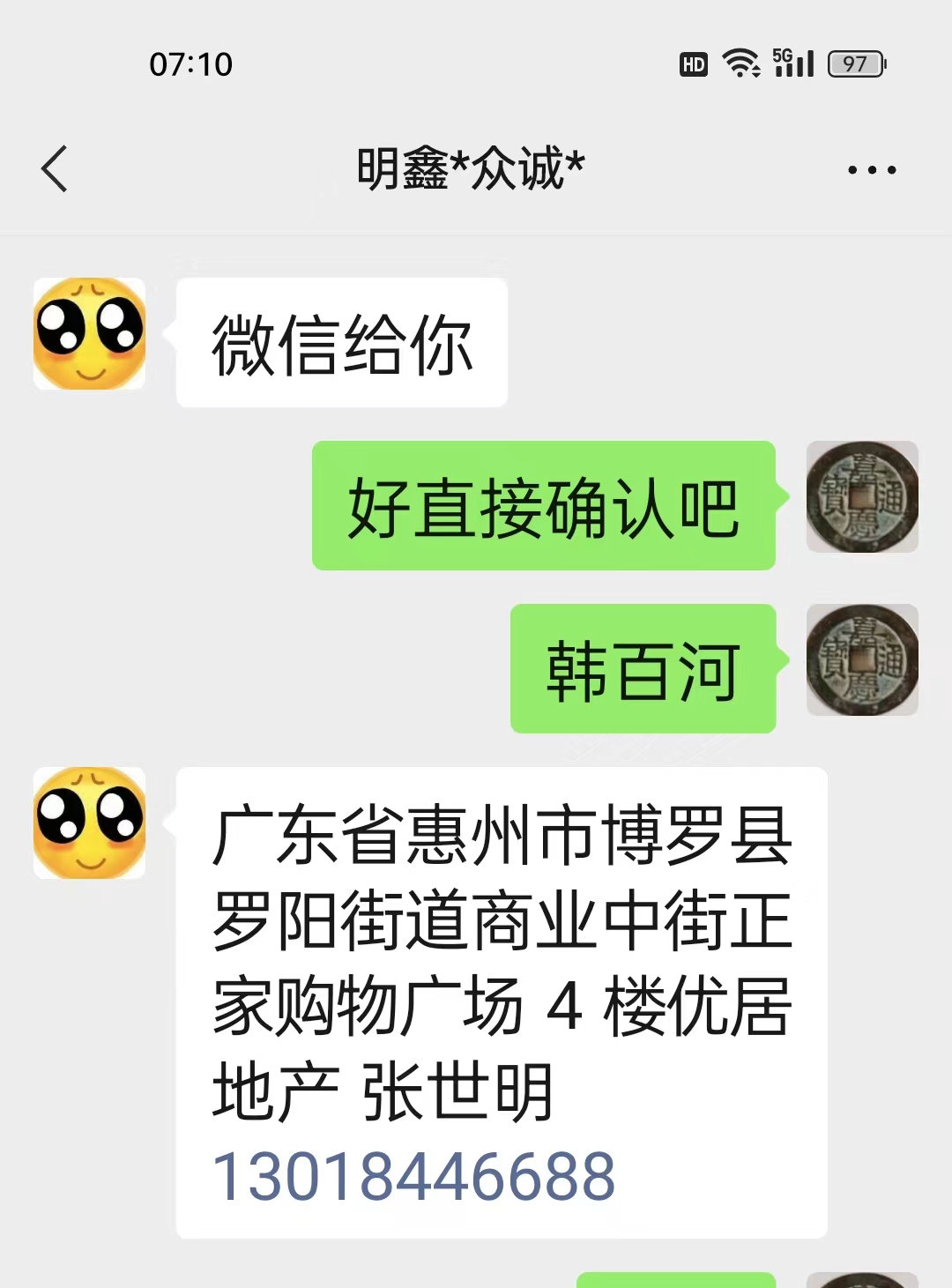Open the emoji avatar beside "微信给你"
Image resolution: width=952 pixels, height=1288 pixels.
pos(89,334)
